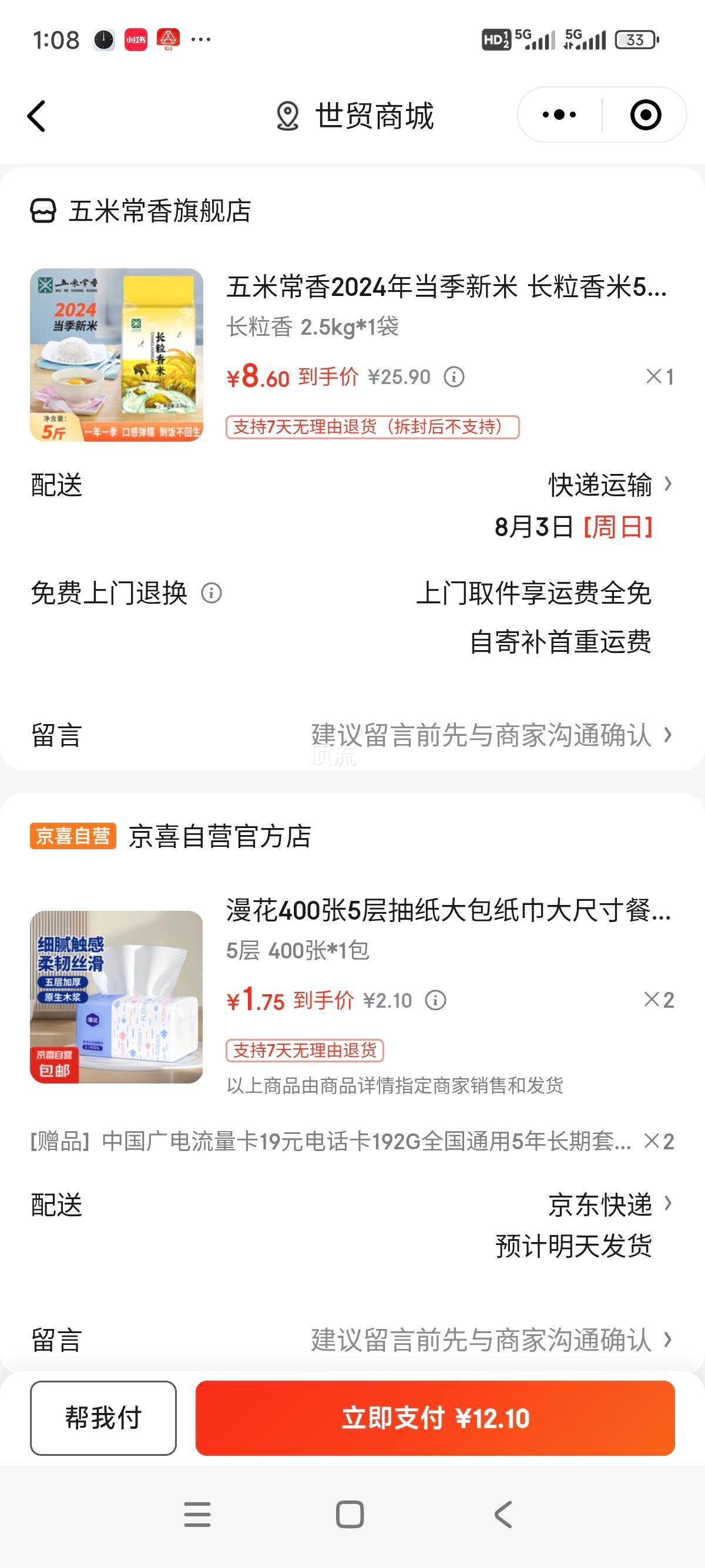Image resolution: width=705 pixels, height=1568 pixels.
Task: Open recent apps from the system navigation bar
Action: pyautogui.click(x=197, y=1514)
